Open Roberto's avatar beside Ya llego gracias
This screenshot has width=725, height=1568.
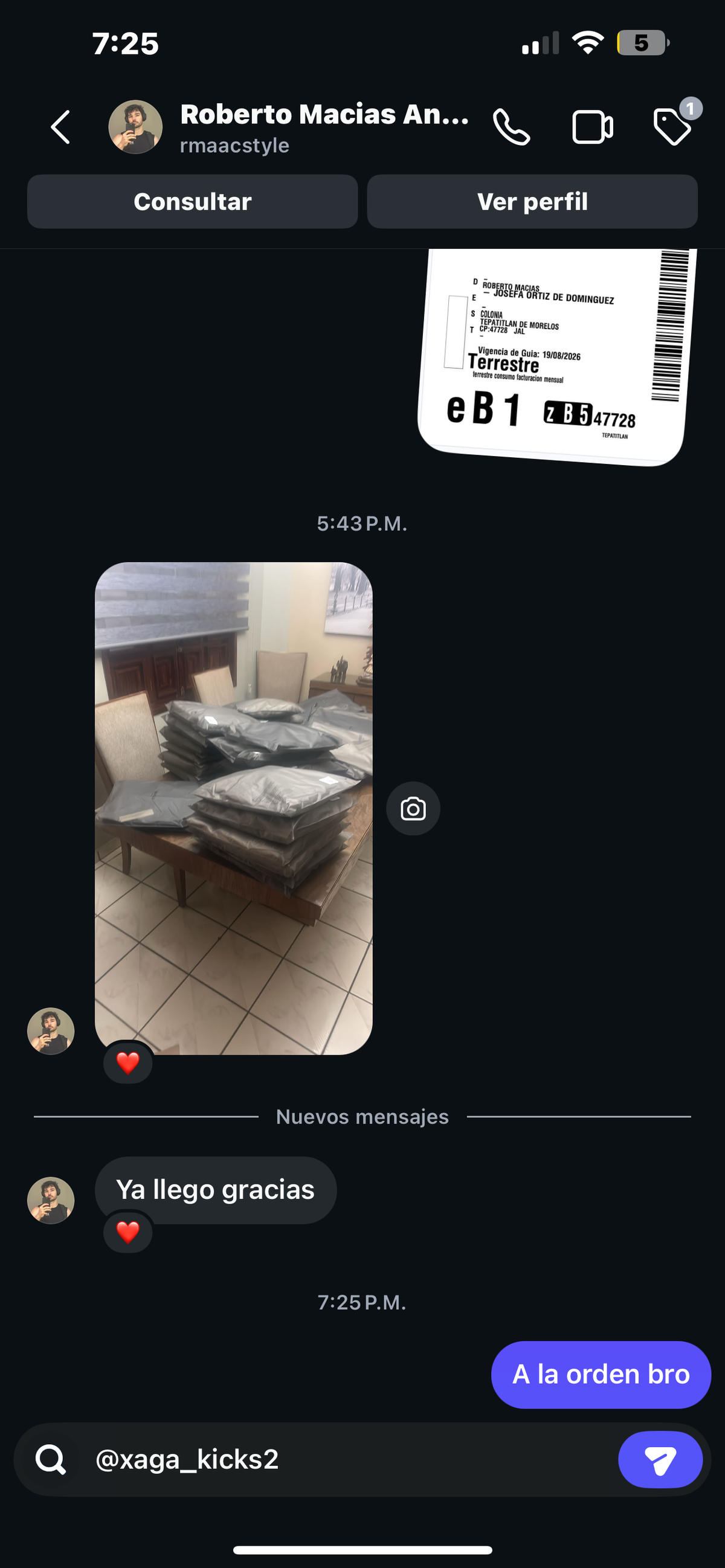click(x=51, y=1200)
